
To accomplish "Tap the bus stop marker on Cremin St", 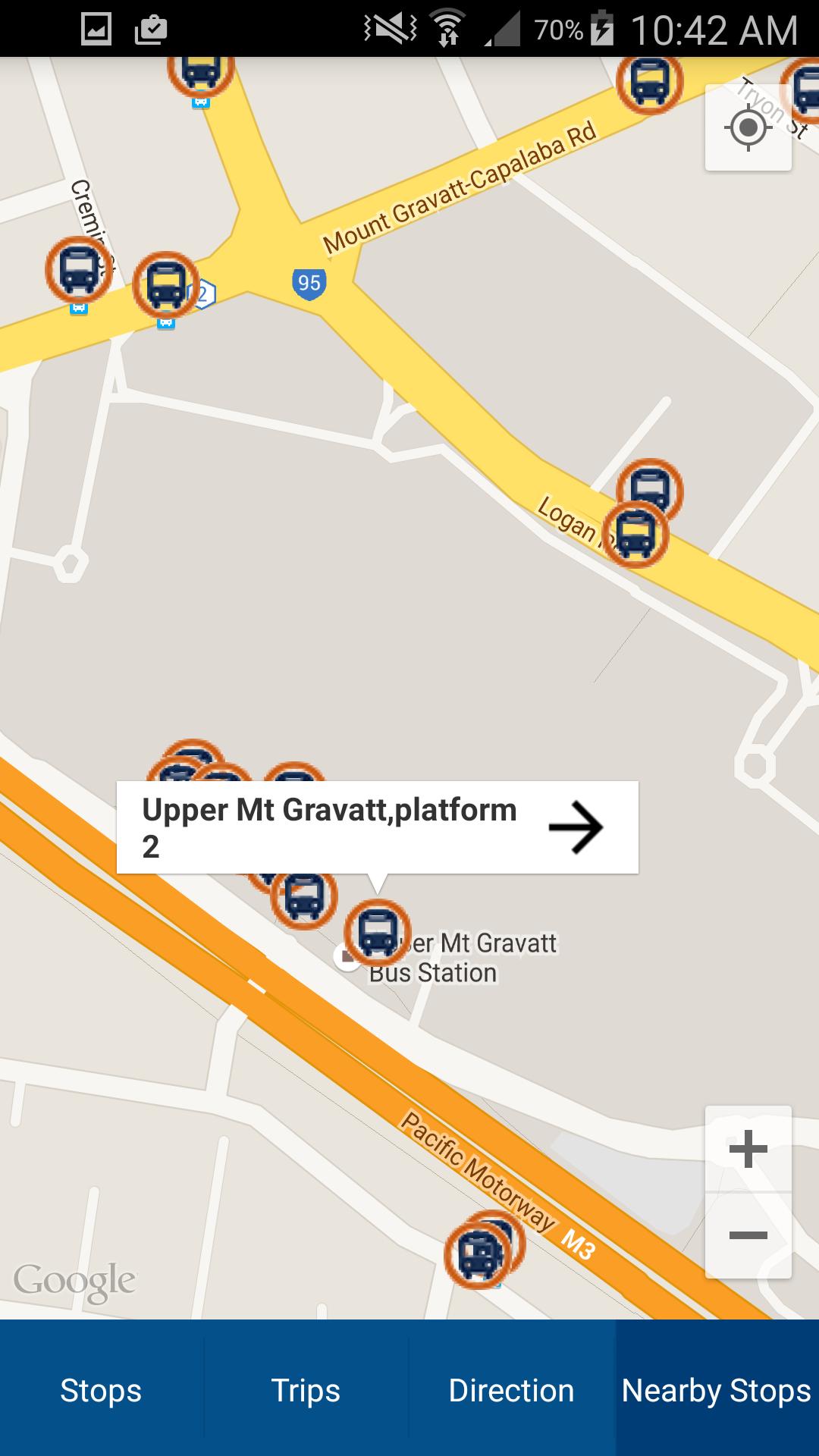I will tap(76, 273).
